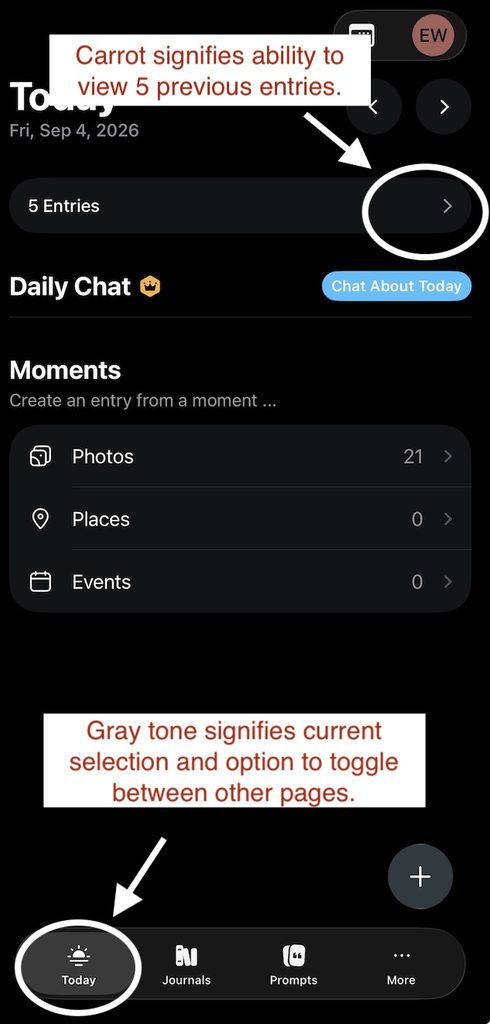Image resolution: width=490 pixels, height=1024 pixels.
Task: Open the 5 Entries row
Action: [x=240, y=206]
